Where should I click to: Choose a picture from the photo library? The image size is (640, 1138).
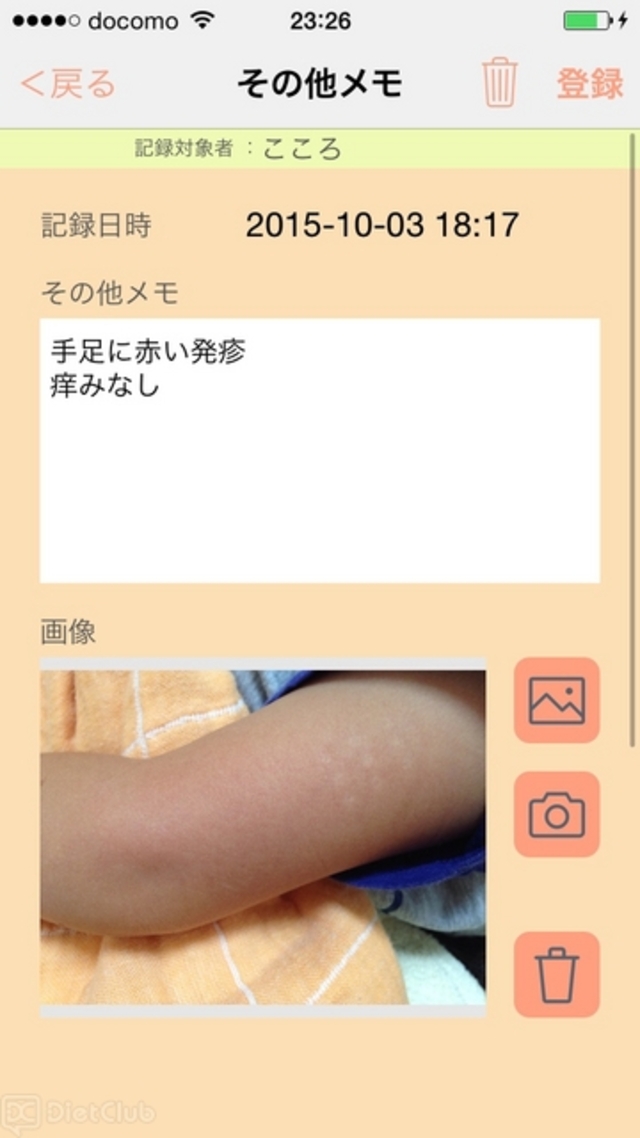point(557,701)
